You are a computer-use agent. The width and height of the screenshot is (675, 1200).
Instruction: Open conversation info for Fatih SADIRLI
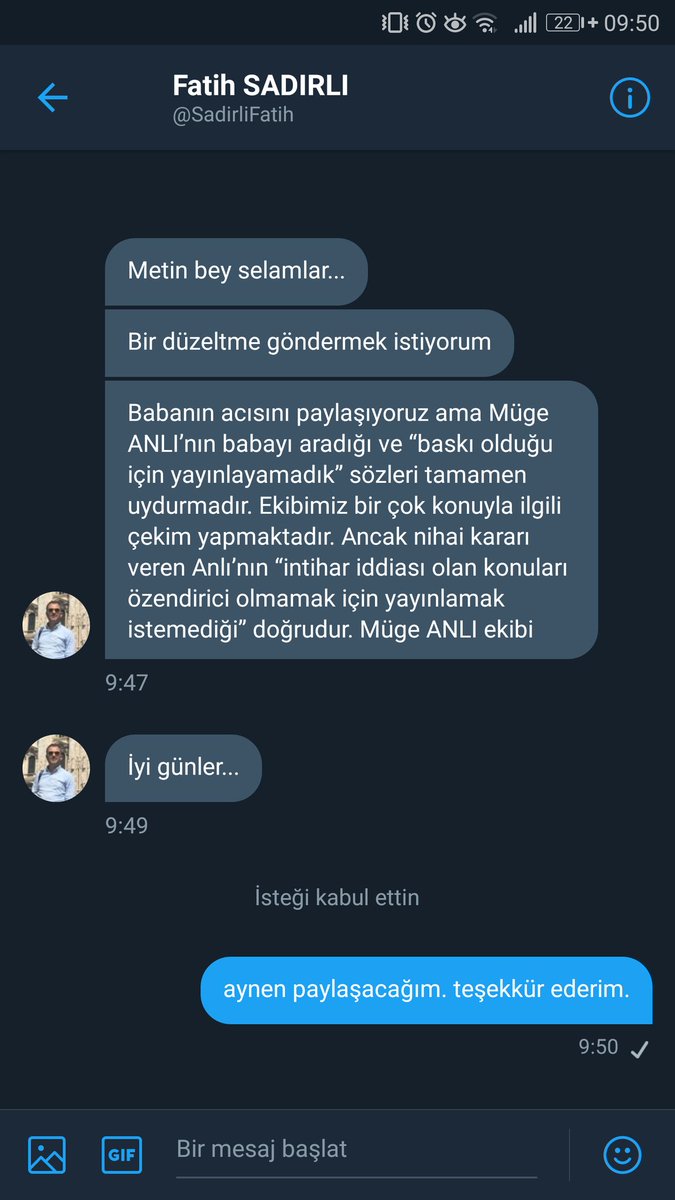point(629,97)
